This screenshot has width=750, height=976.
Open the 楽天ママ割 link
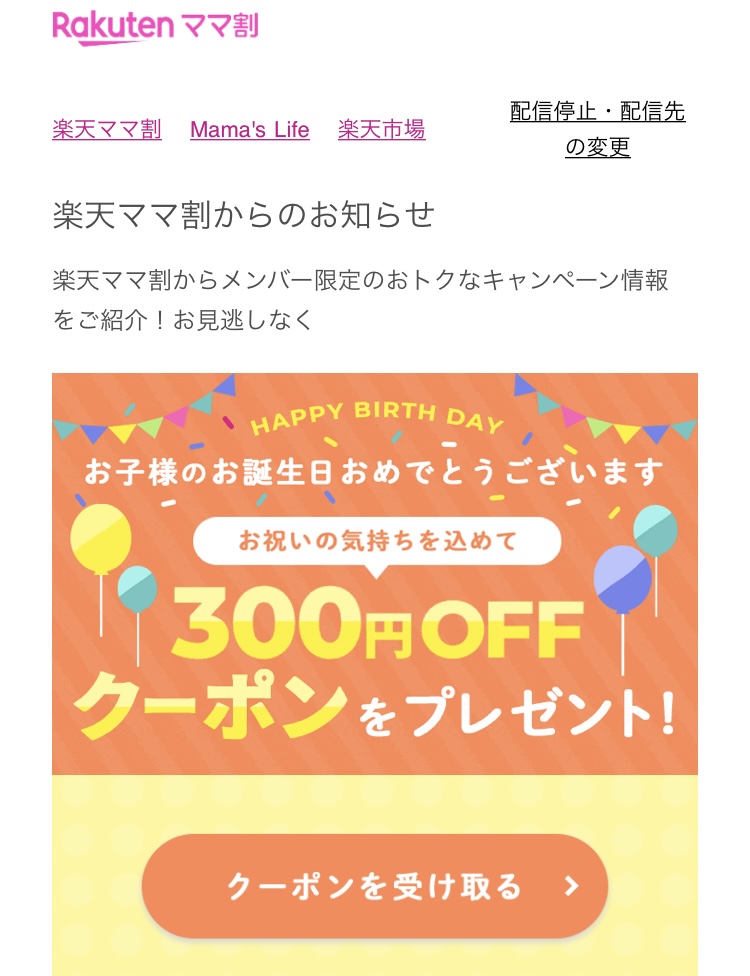[107, 130]
